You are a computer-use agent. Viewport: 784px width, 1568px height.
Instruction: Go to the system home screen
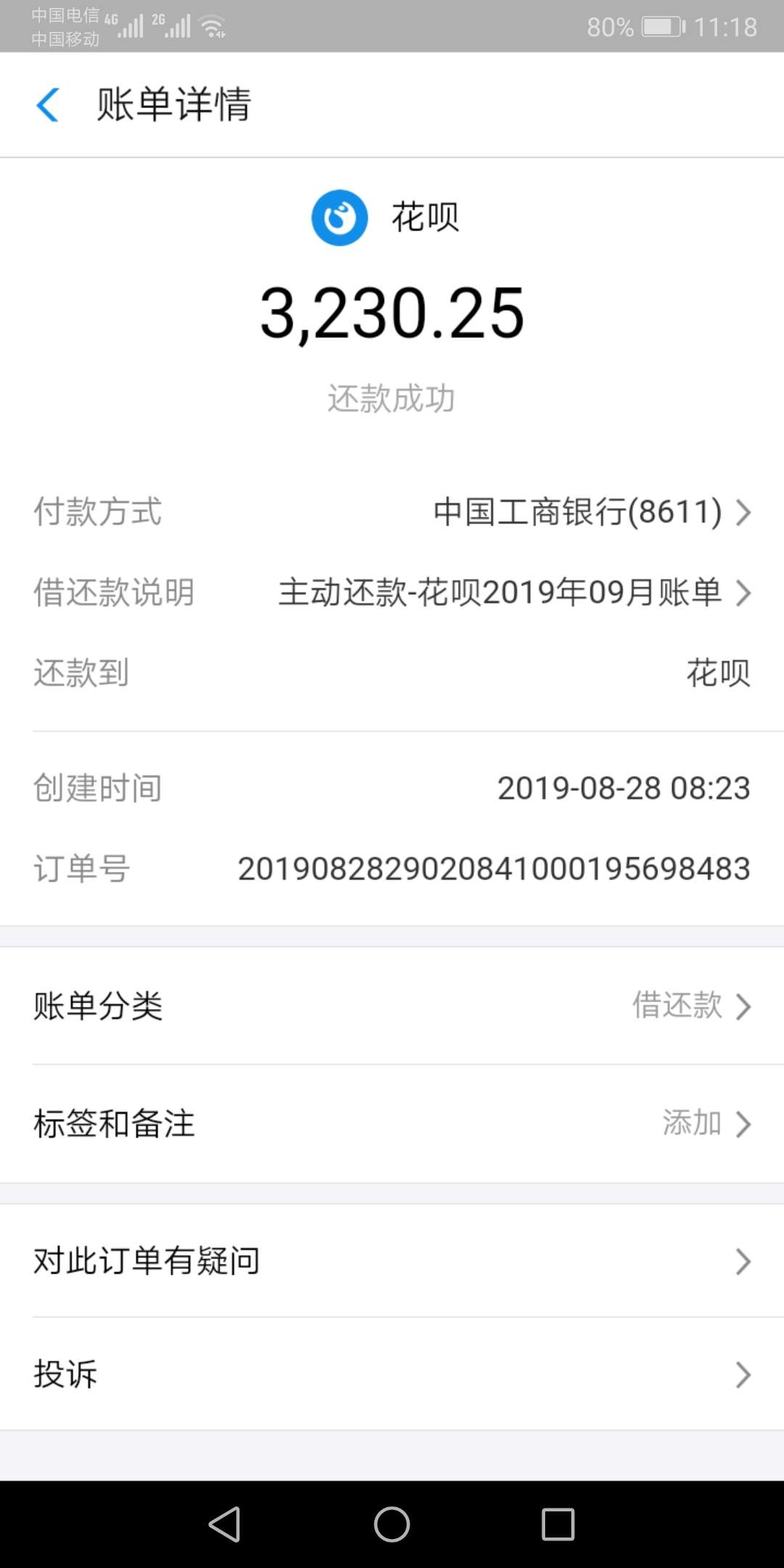pyautogui.click(x=392, y=1524)
